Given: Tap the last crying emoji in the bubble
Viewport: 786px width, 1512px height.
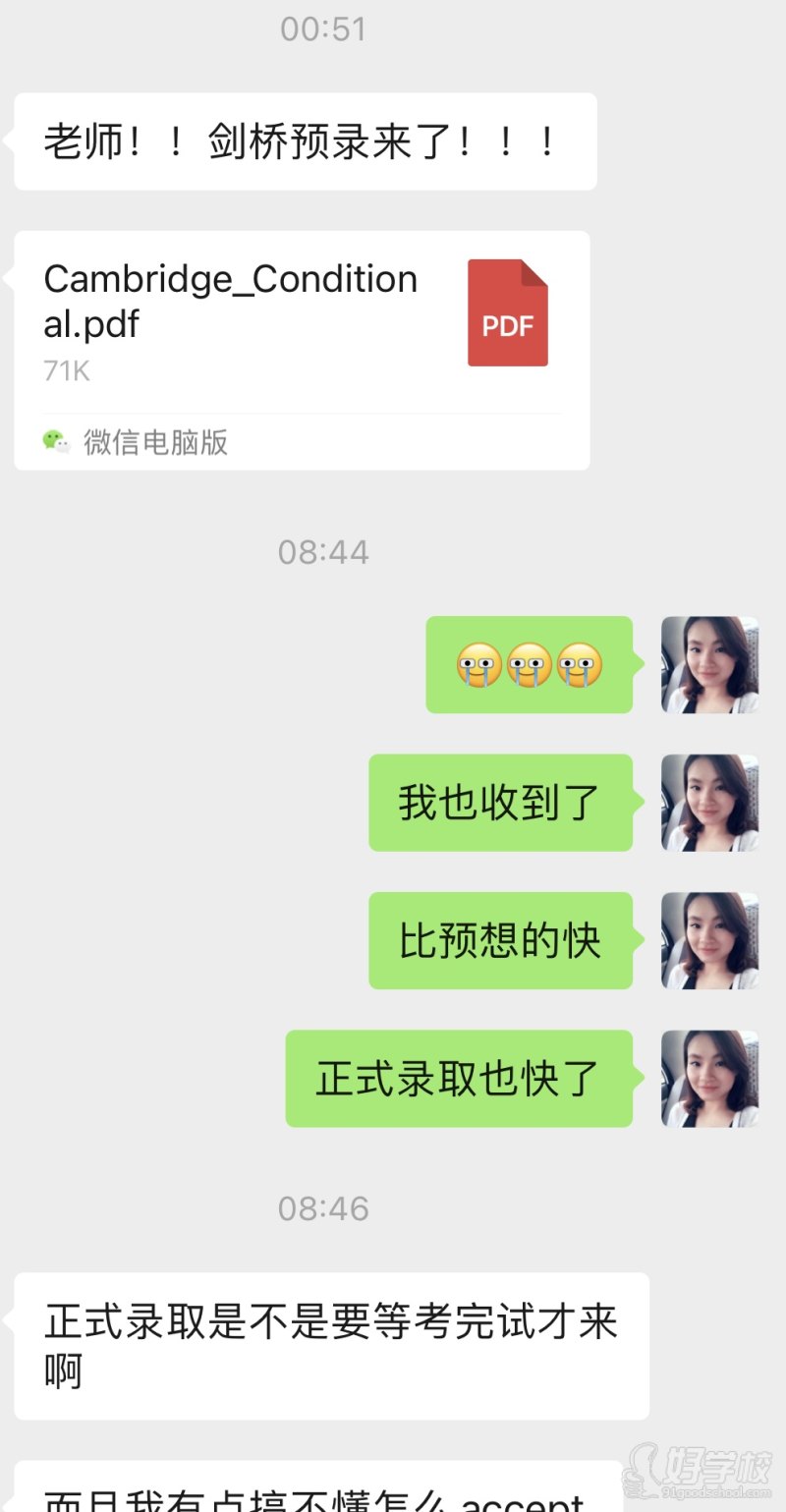Looking at the screenshot, I should 580,664.
